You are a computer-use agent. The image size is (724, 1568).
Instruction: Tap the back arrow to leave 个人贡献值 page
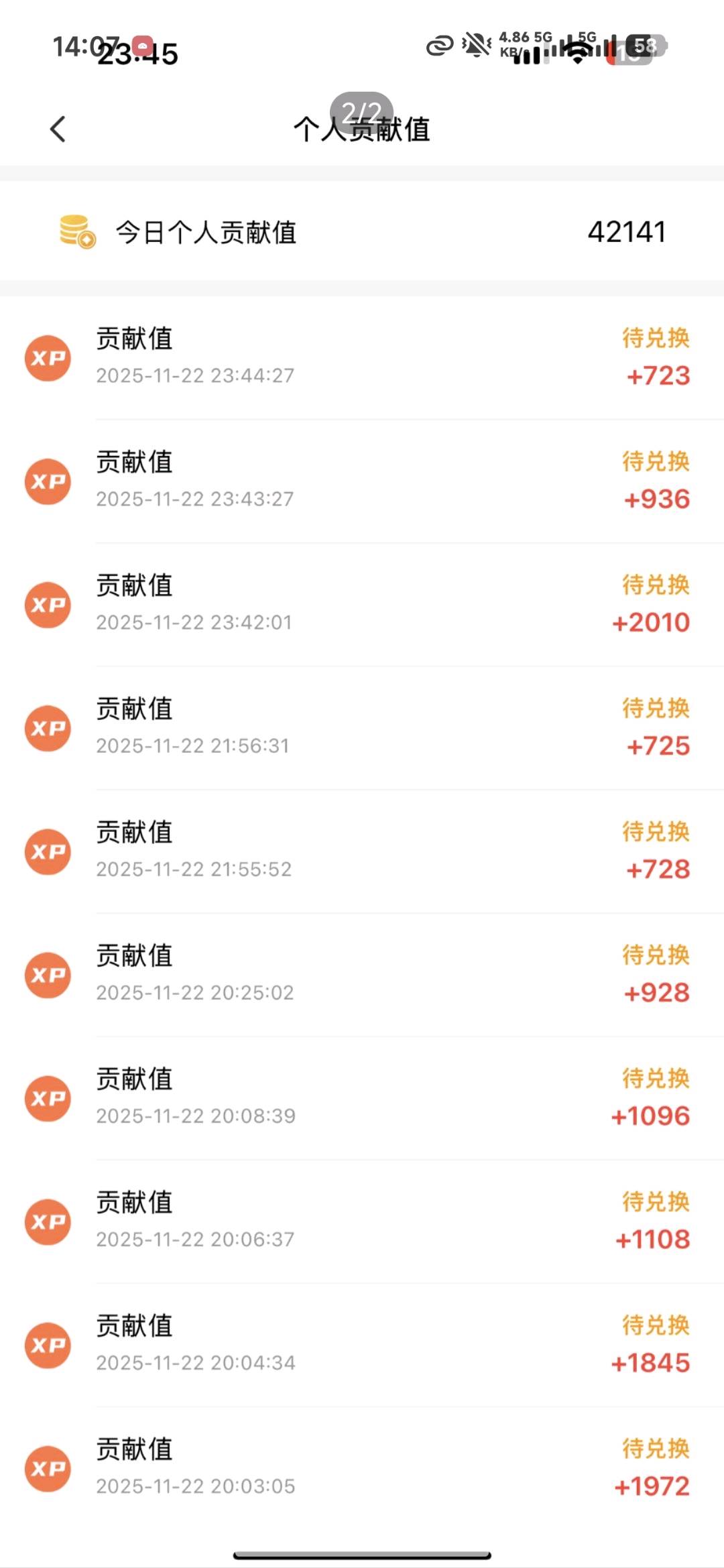click(59, 129)
